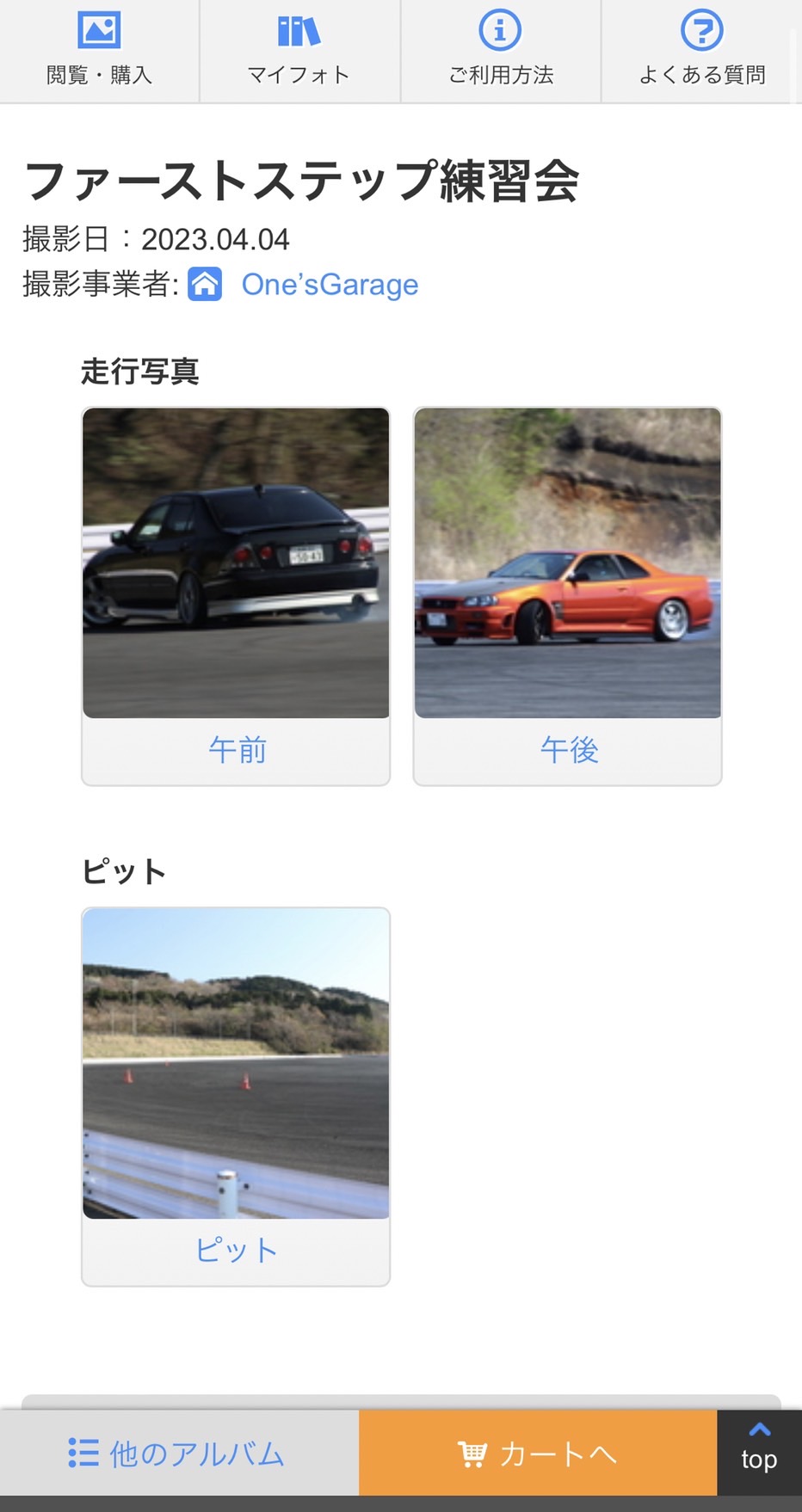Viewport: 802px width, 1512px height.
Task: Browse 他のアルバム other albums
Action: pyautogui.click(x=178, y=1454)
